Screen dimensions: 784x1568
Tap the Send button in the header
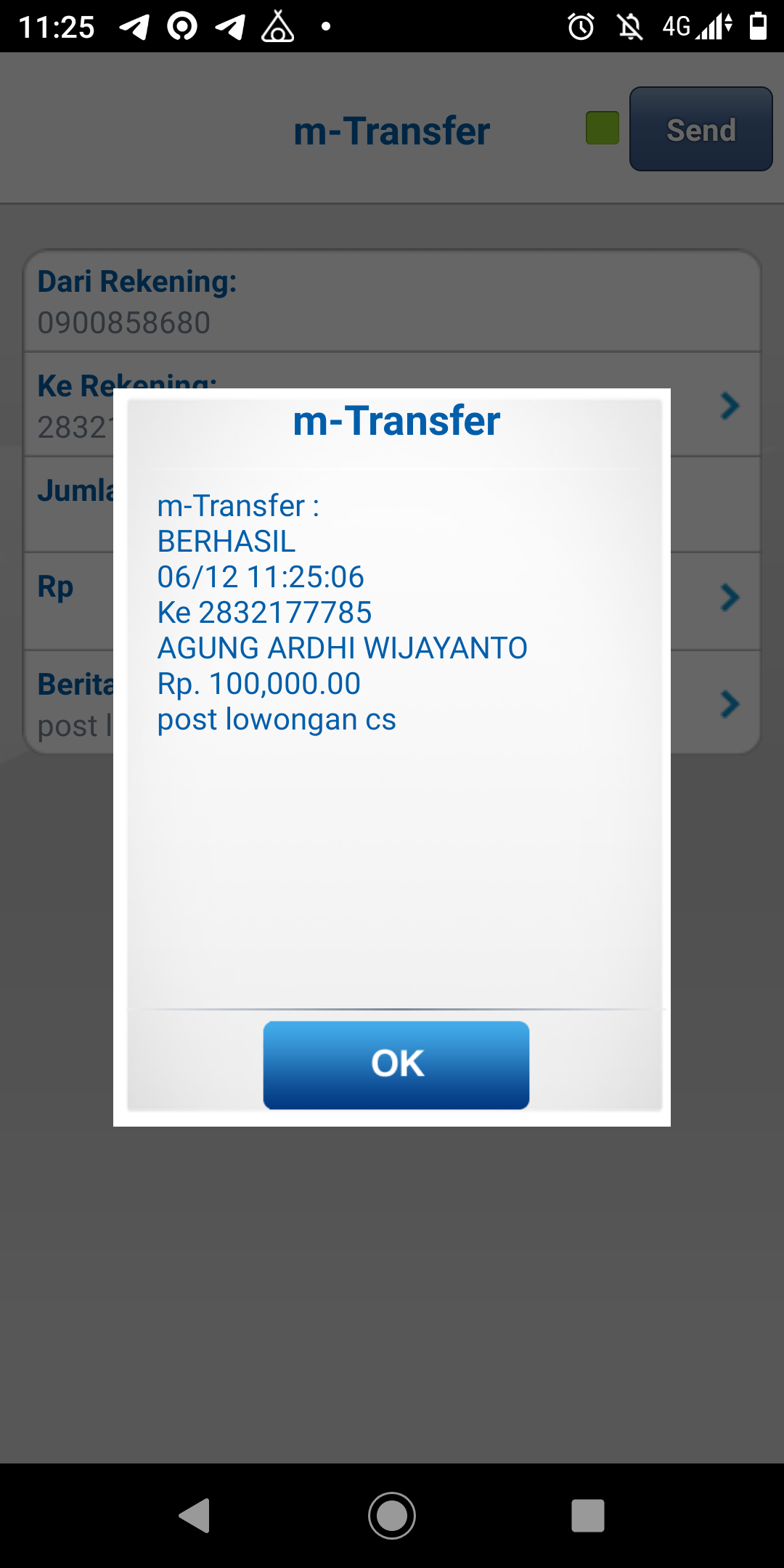(x=701, y=129)
